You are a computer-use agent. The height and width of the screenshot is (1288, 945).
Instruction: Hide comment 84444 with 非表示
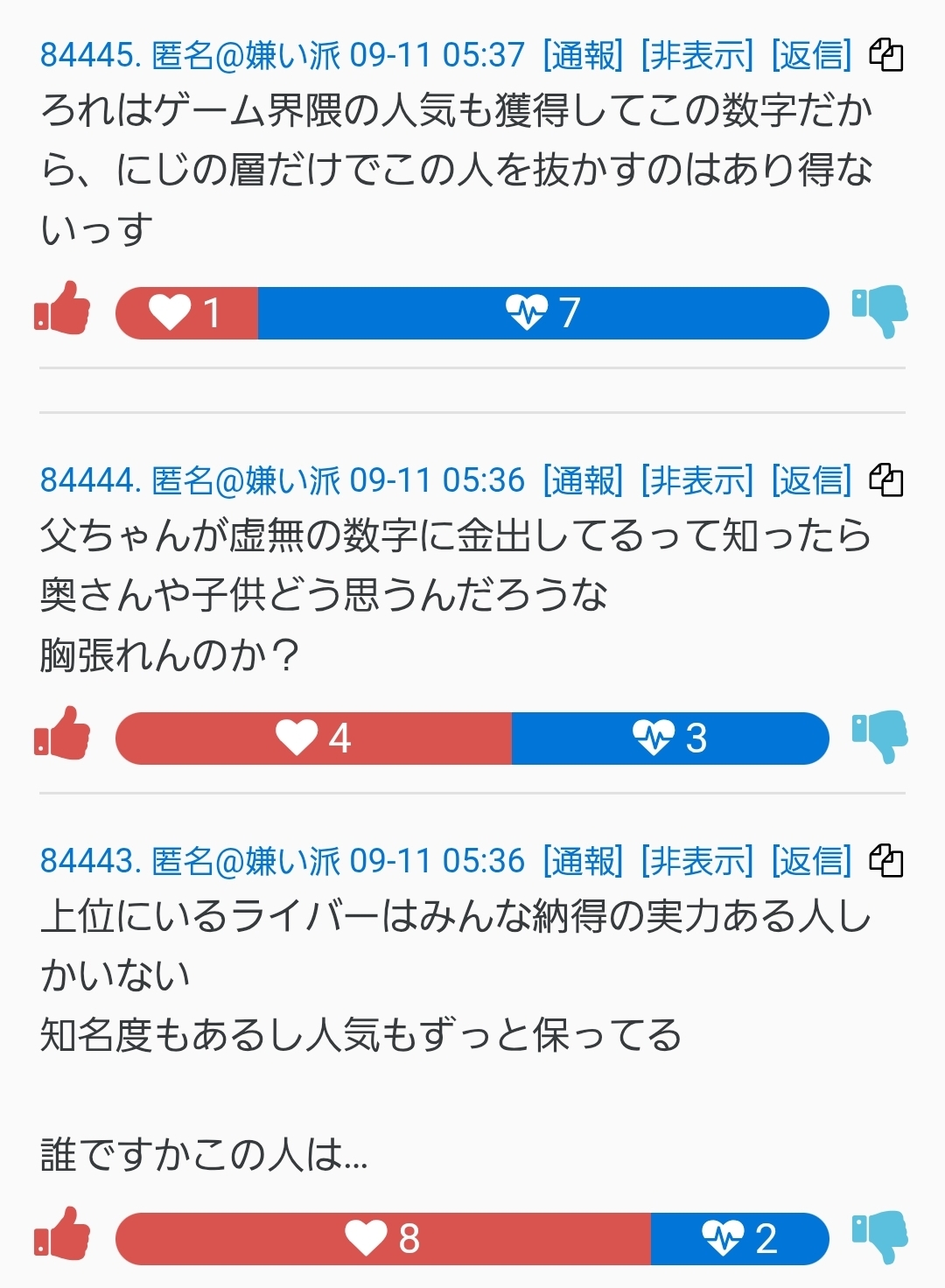tap(696, 480)
